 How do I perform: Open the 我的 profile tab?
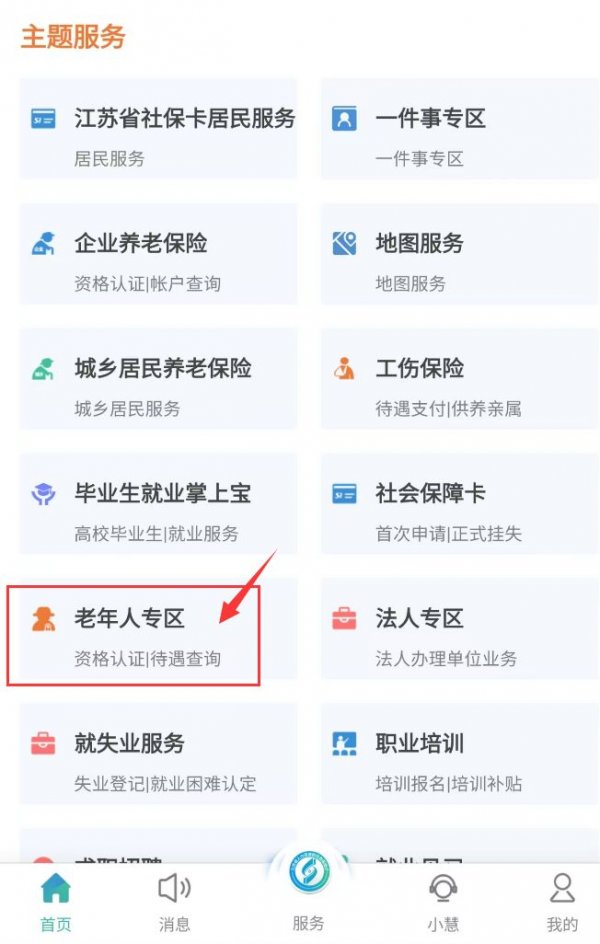(x=562, y=902)
